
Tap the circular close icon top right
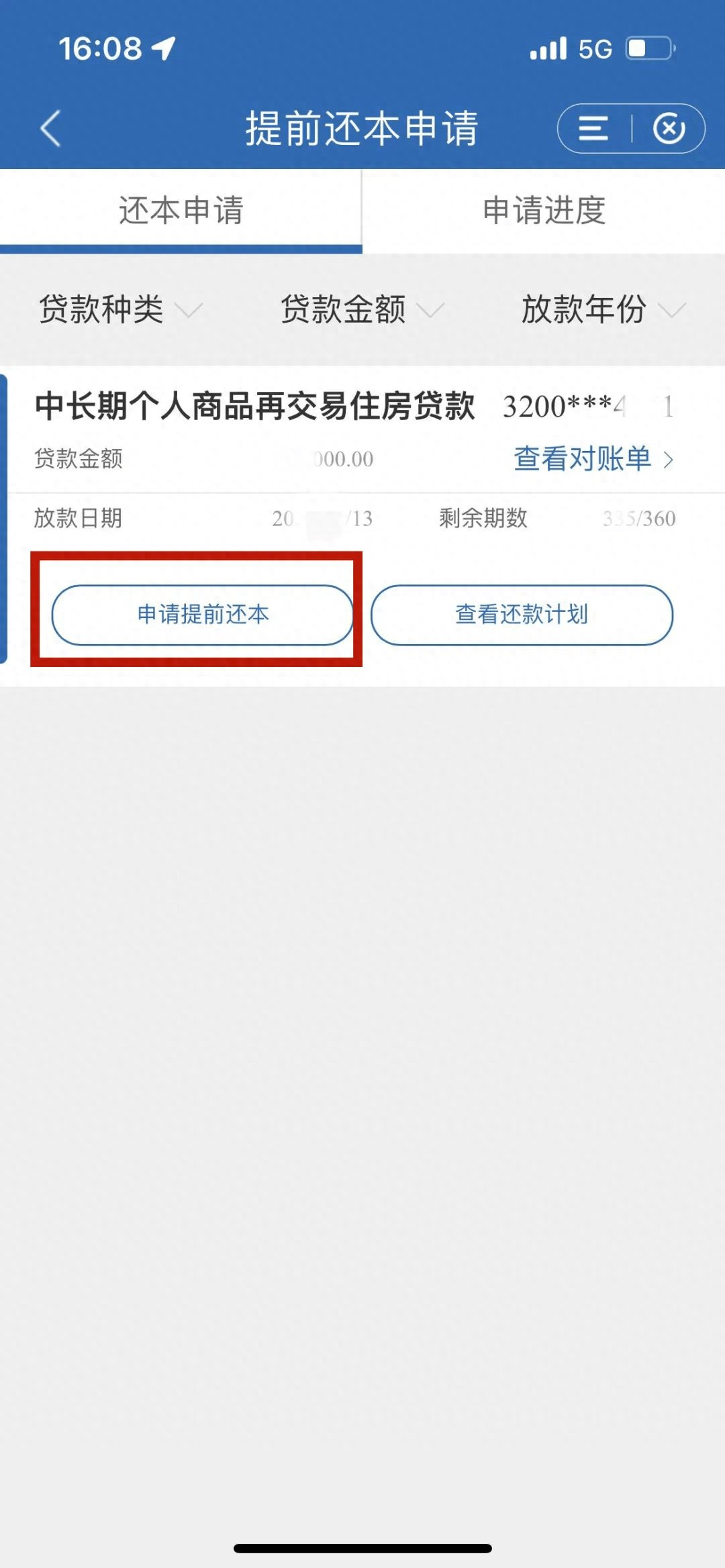tap(669, 127)
